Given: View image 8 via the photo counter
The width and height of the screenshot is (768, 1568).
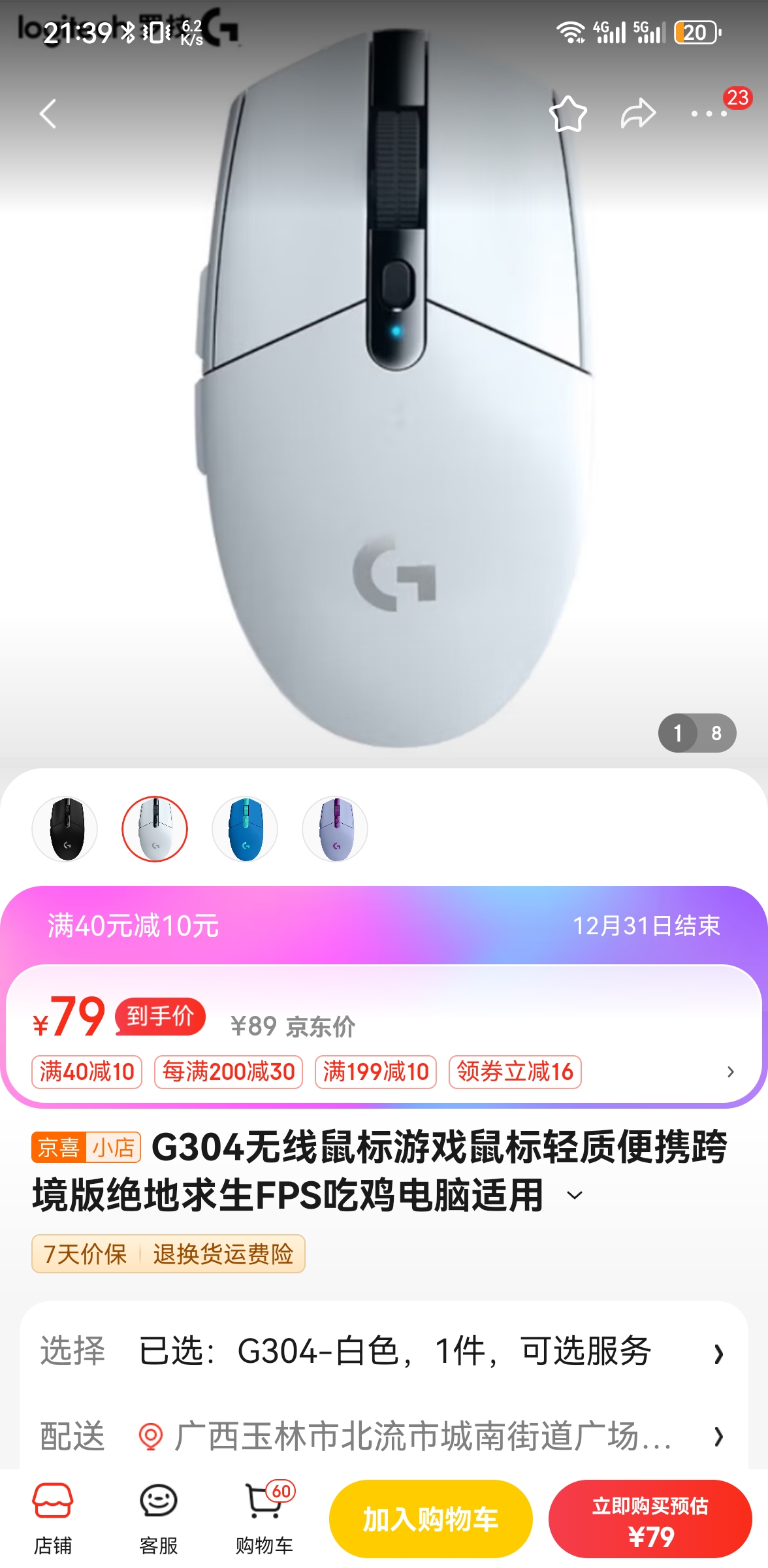Looking at the screenshot, I should pyautogui.click(x=716, y=734).
